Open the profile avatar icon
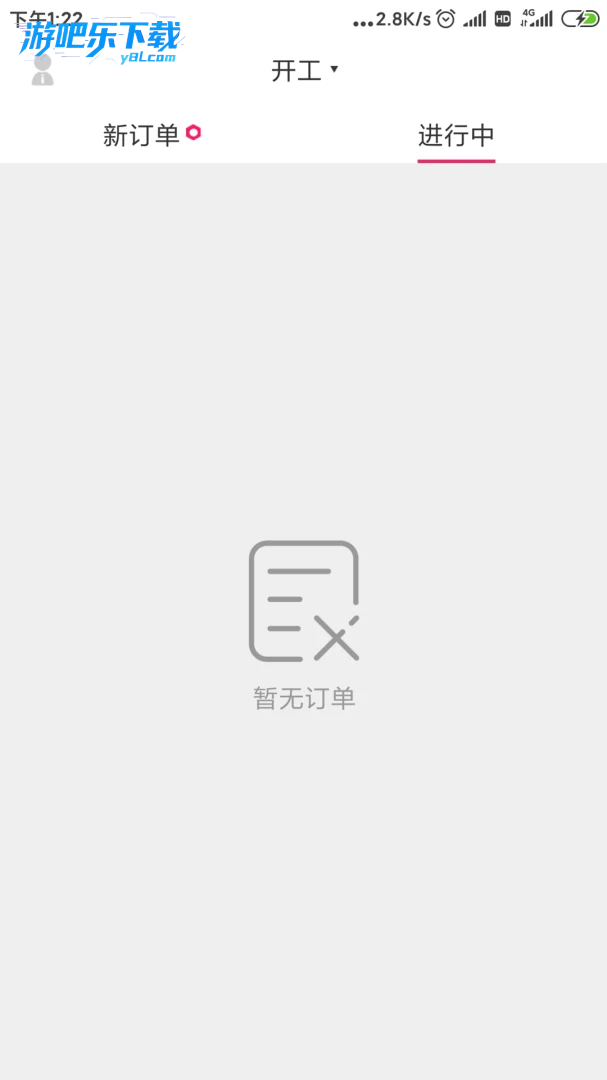Image resolution: width=607 pixels, height=1080 pixels. [42, 70]
